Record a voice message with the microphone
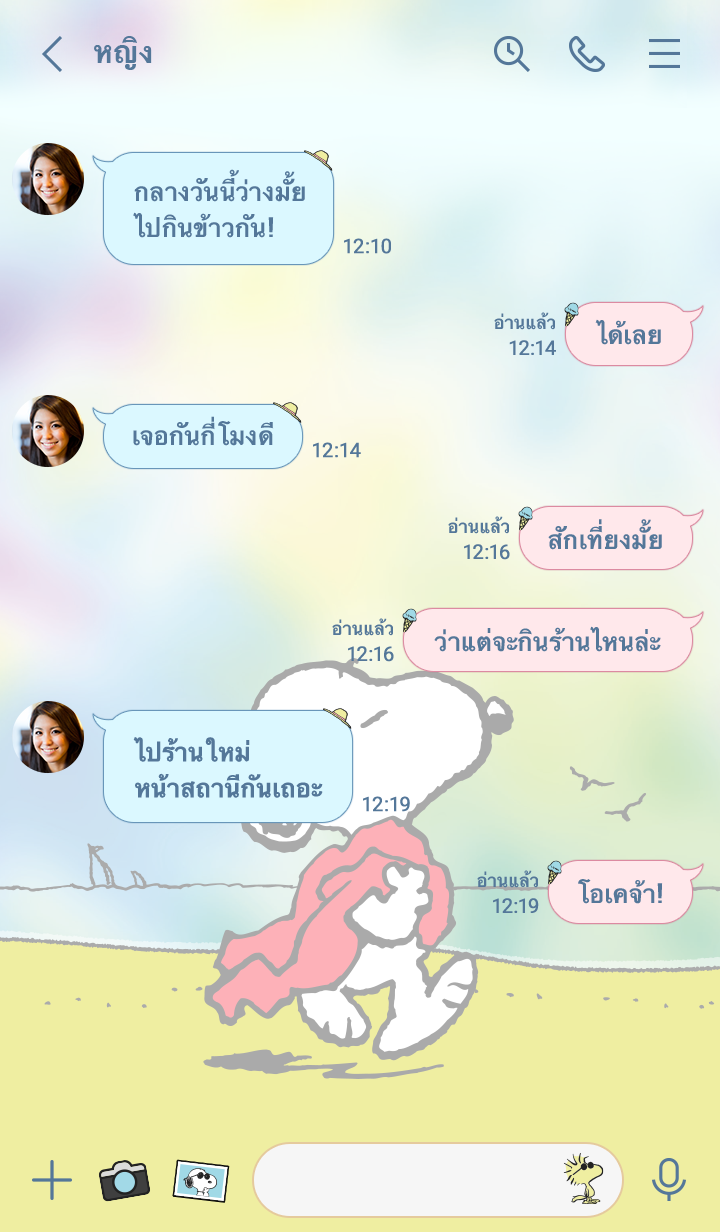 pyautogui.click(x=668, y=1181)
